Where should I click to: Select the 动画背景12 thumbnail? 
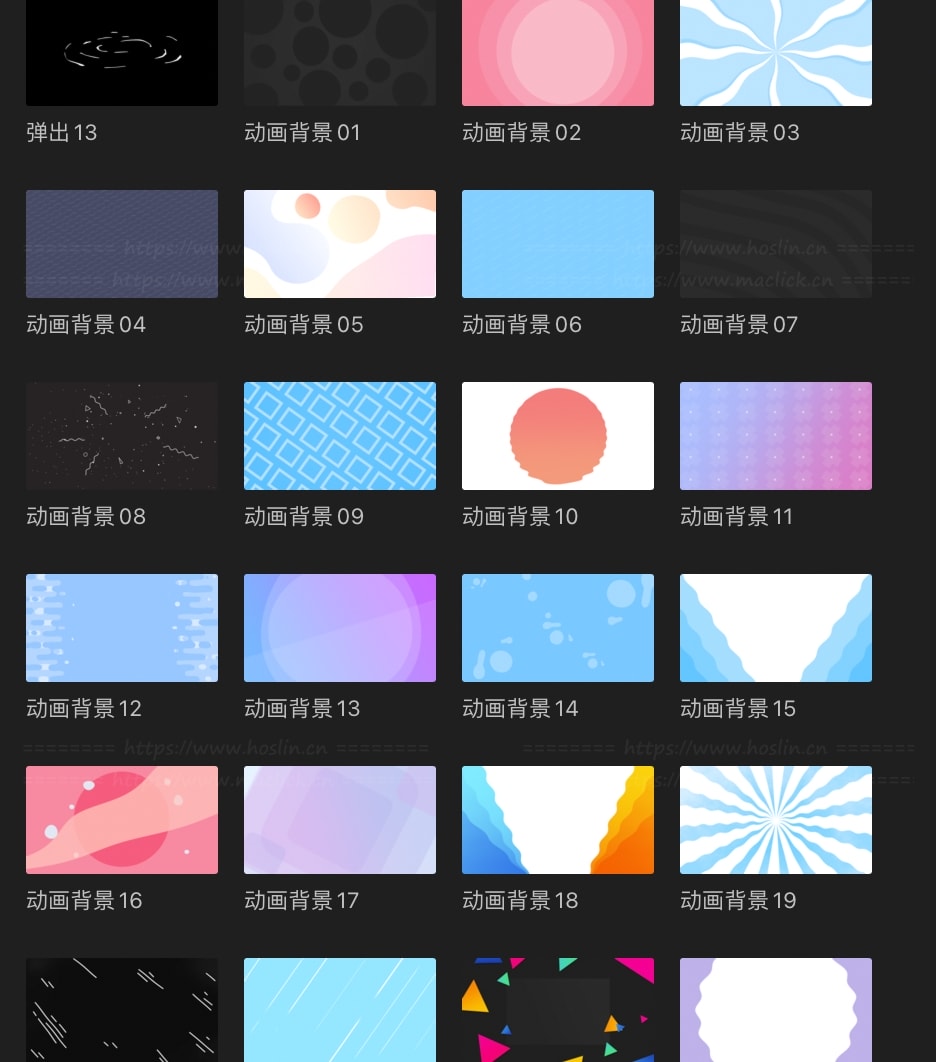(122, 628)
